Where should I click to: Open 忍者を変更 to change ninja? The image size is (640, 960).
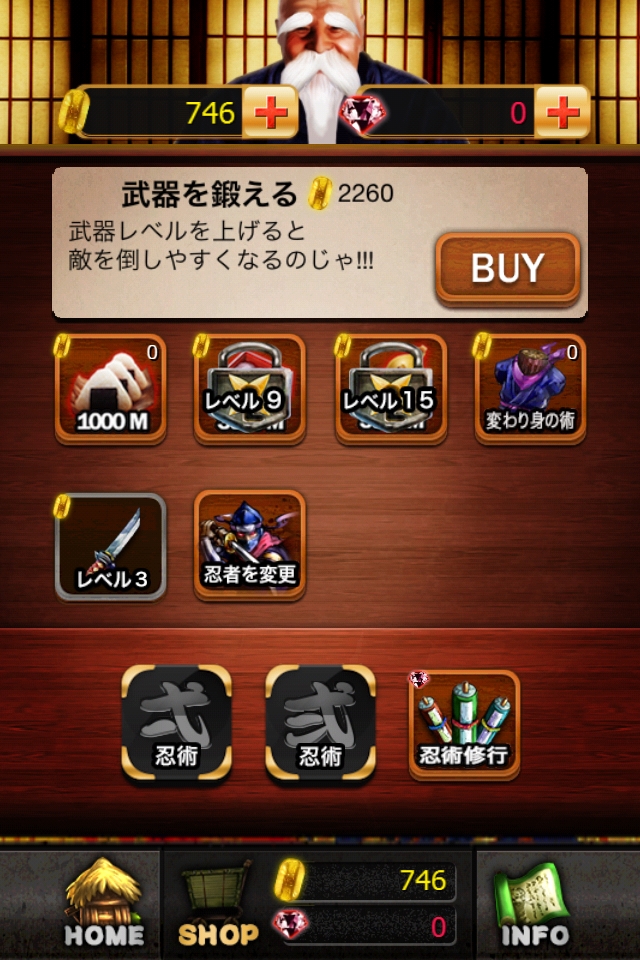coord(250,546)
